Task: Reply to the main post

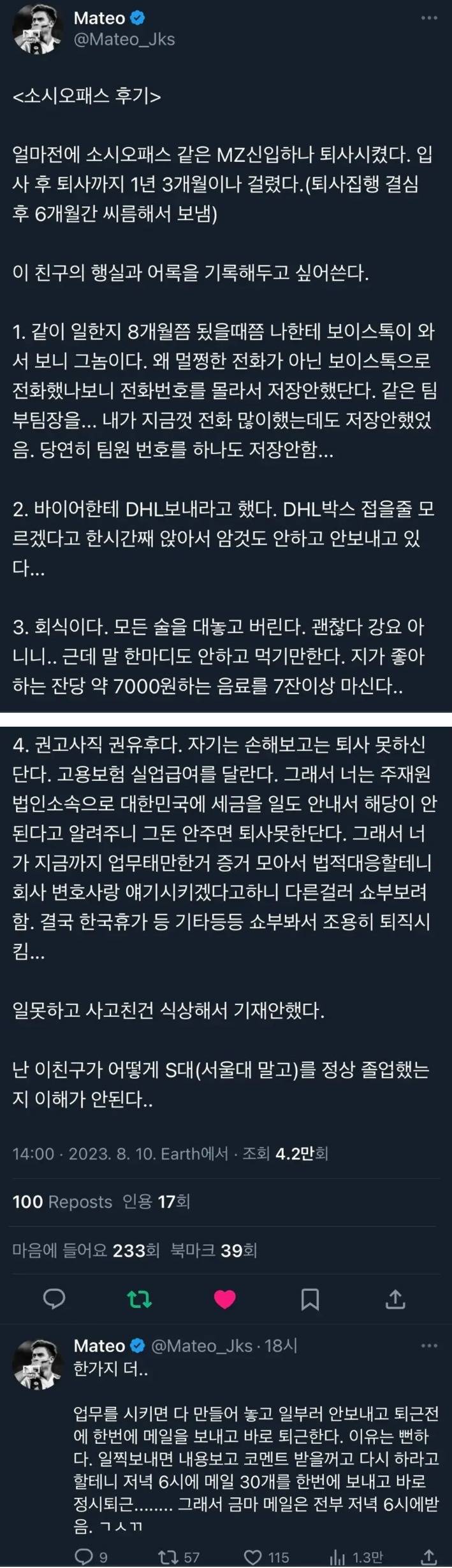Action: click(54, 1298)
